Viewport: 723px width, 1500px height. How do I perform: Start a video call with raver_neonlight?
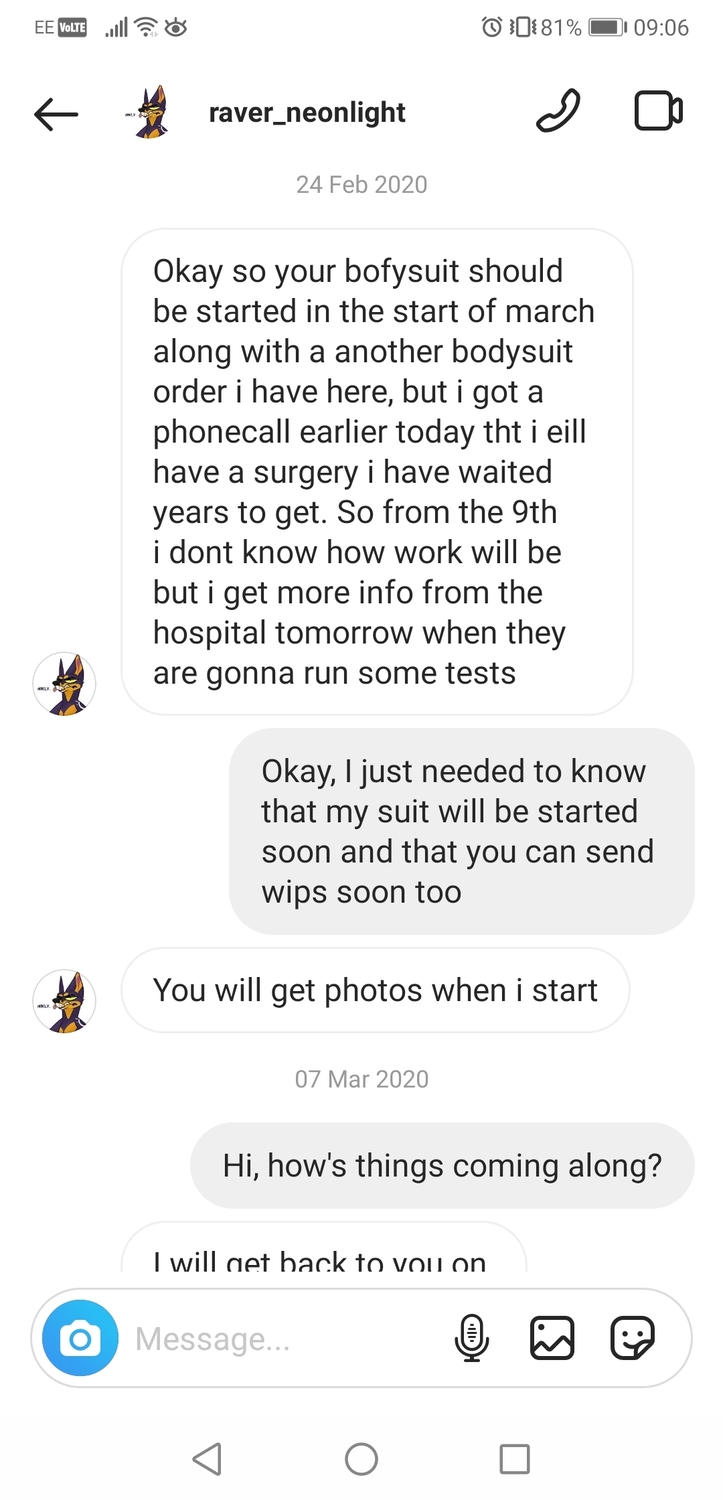point(659,111)
